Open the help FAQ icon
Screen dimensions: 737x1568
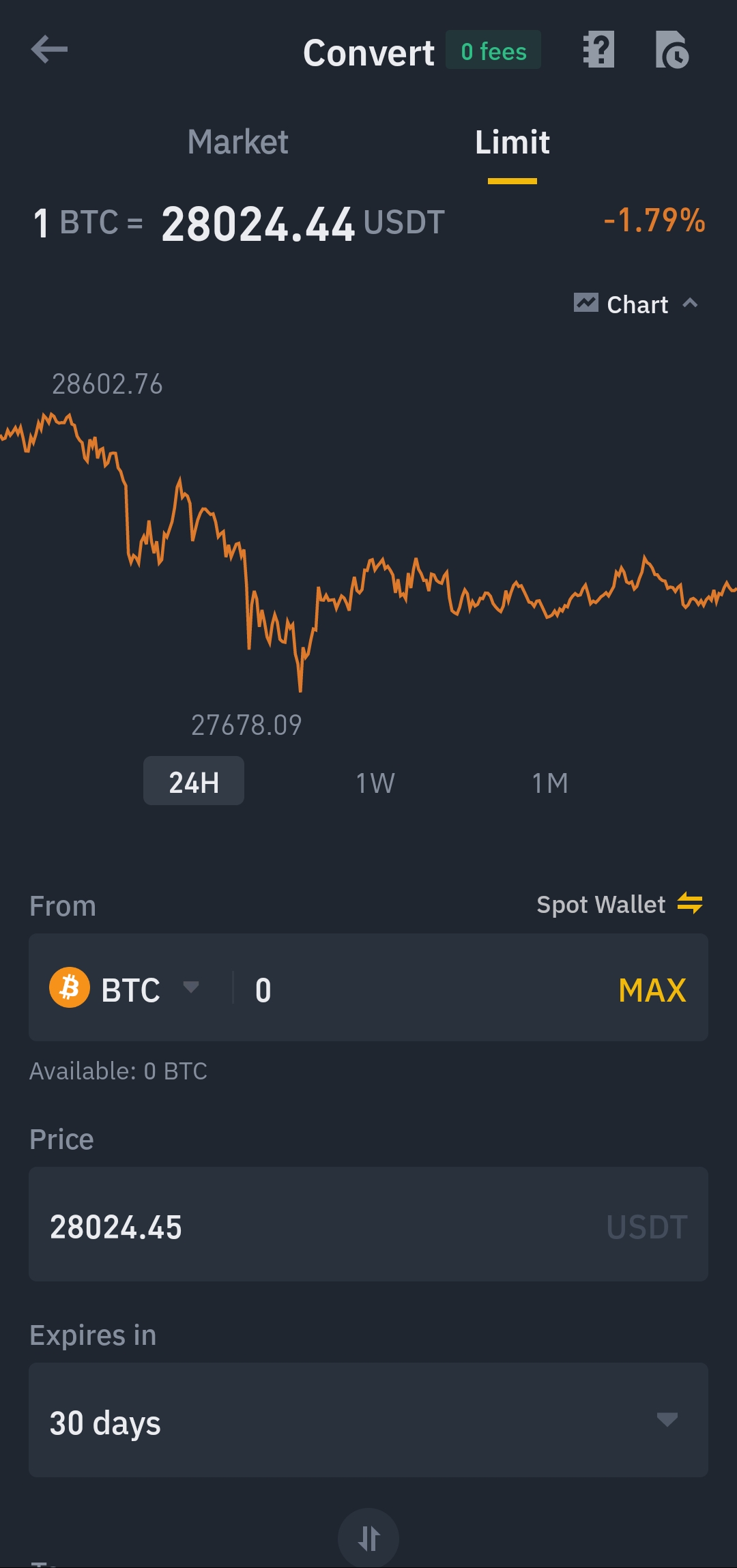[598, 50]
